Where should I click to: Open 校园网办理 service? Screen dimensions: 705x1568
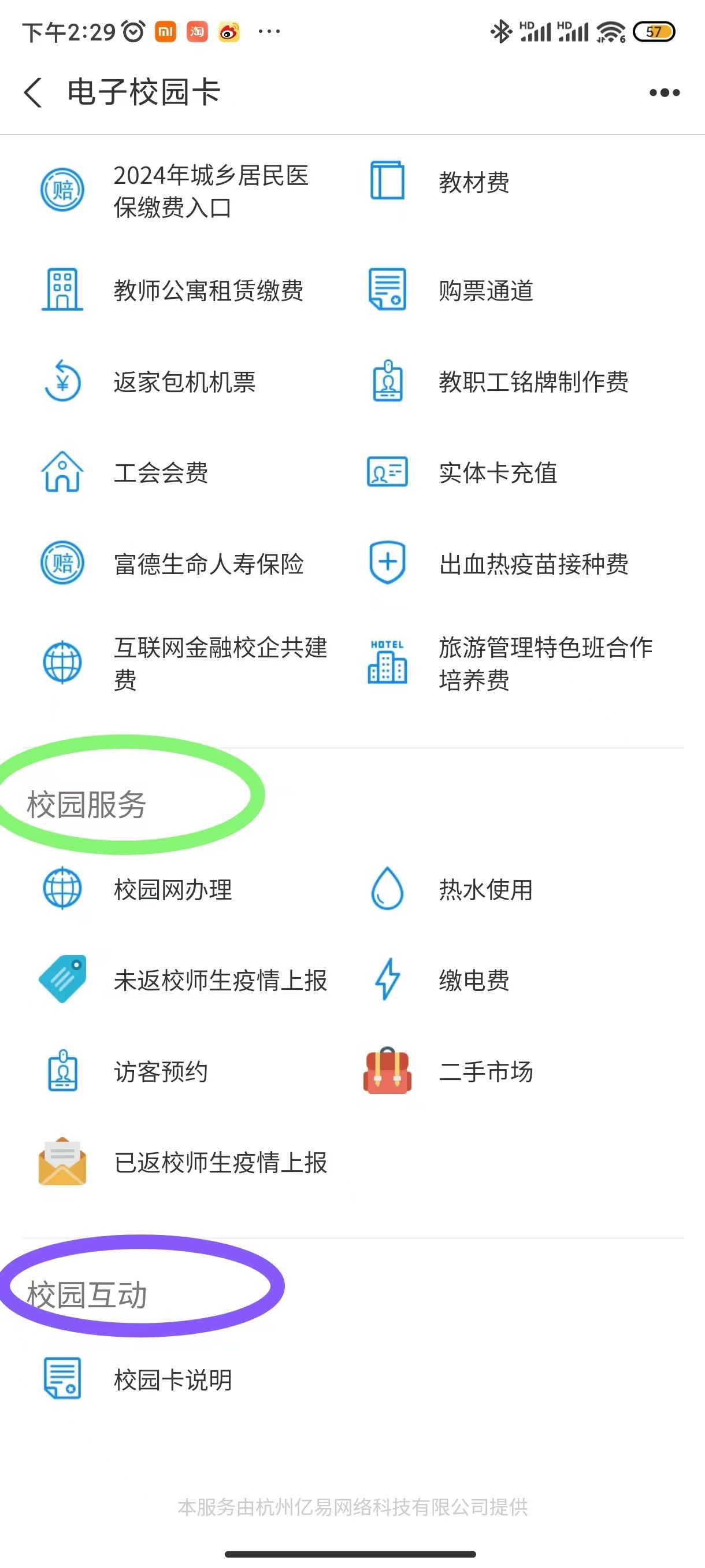pyautogui.click(x=173, y=889)
